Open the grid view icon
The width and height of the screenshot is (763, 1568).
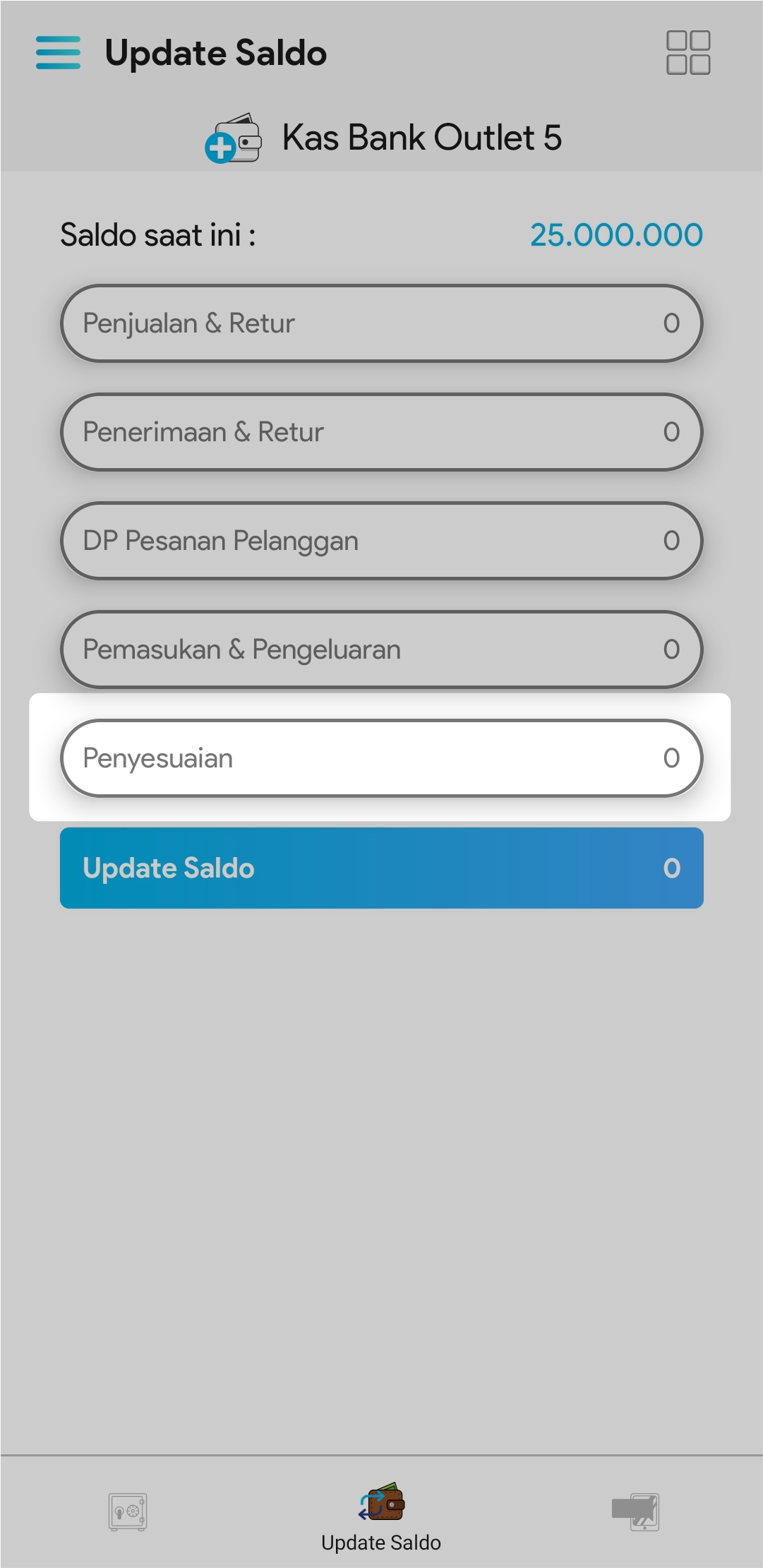687,53
